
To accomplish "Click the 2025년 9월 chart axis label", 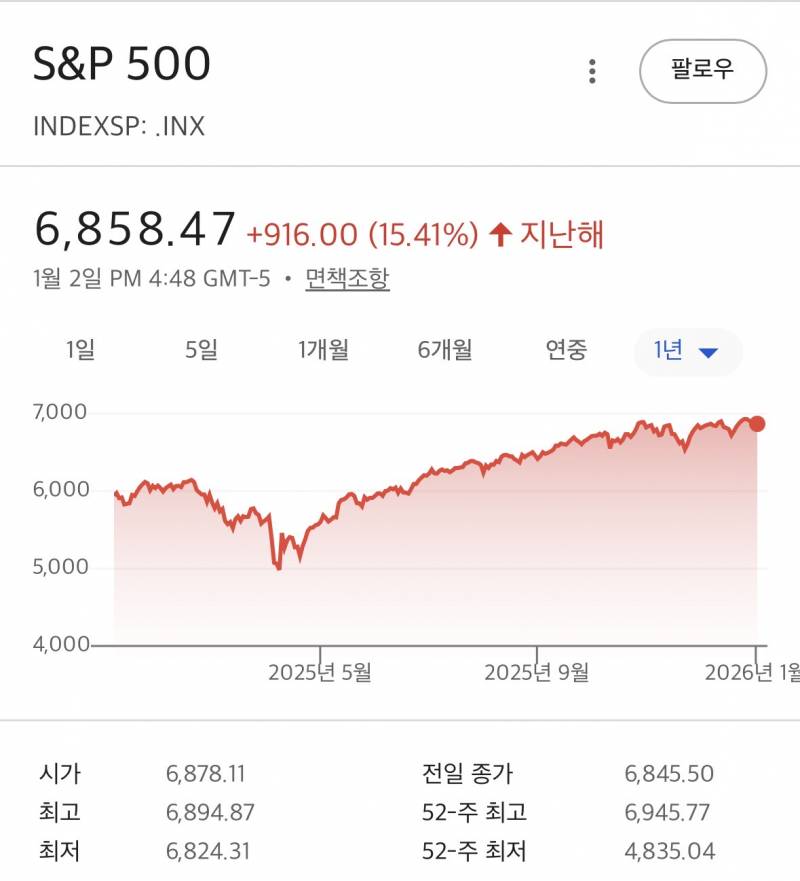I will pyautogui.click(x=536, y=670).
